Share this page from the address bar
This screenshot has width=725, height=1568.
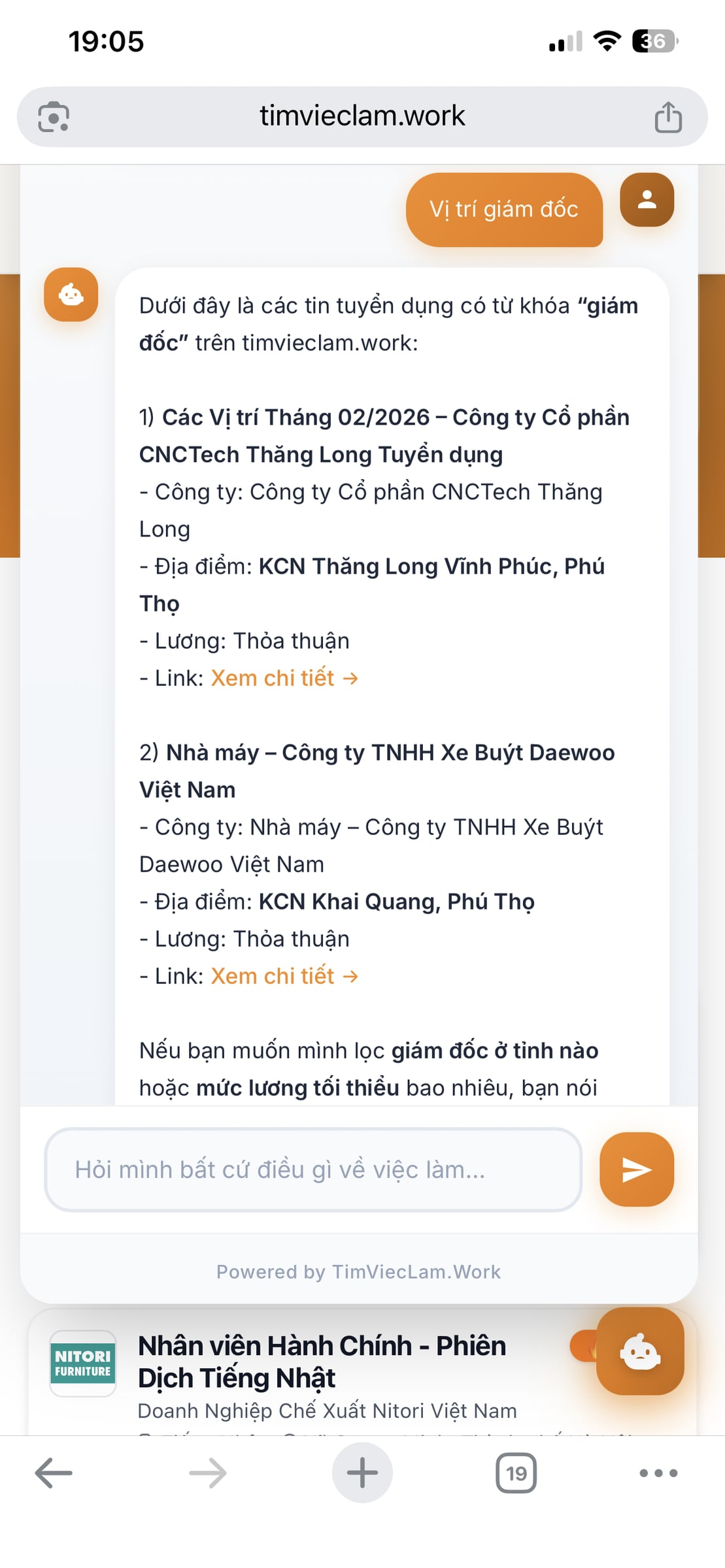(667, 118)
